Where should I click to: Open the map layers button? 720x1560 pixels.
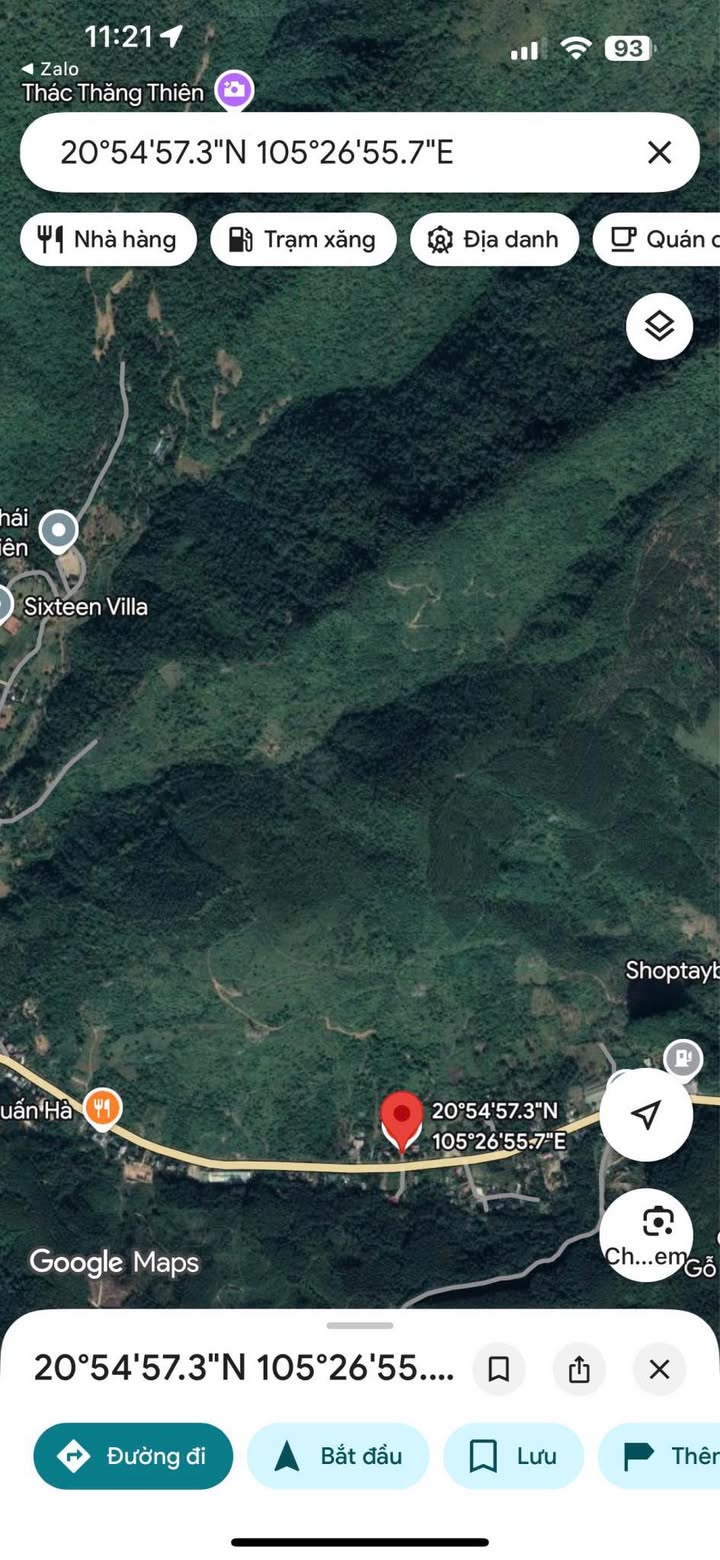(659, 326)
